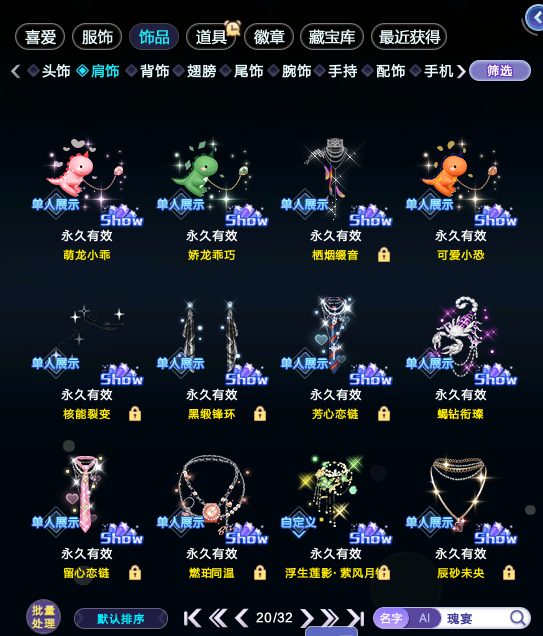The image size is (543, 636).
Task: Tap 批量处理 batch processing button
Action: coord(43,617)
